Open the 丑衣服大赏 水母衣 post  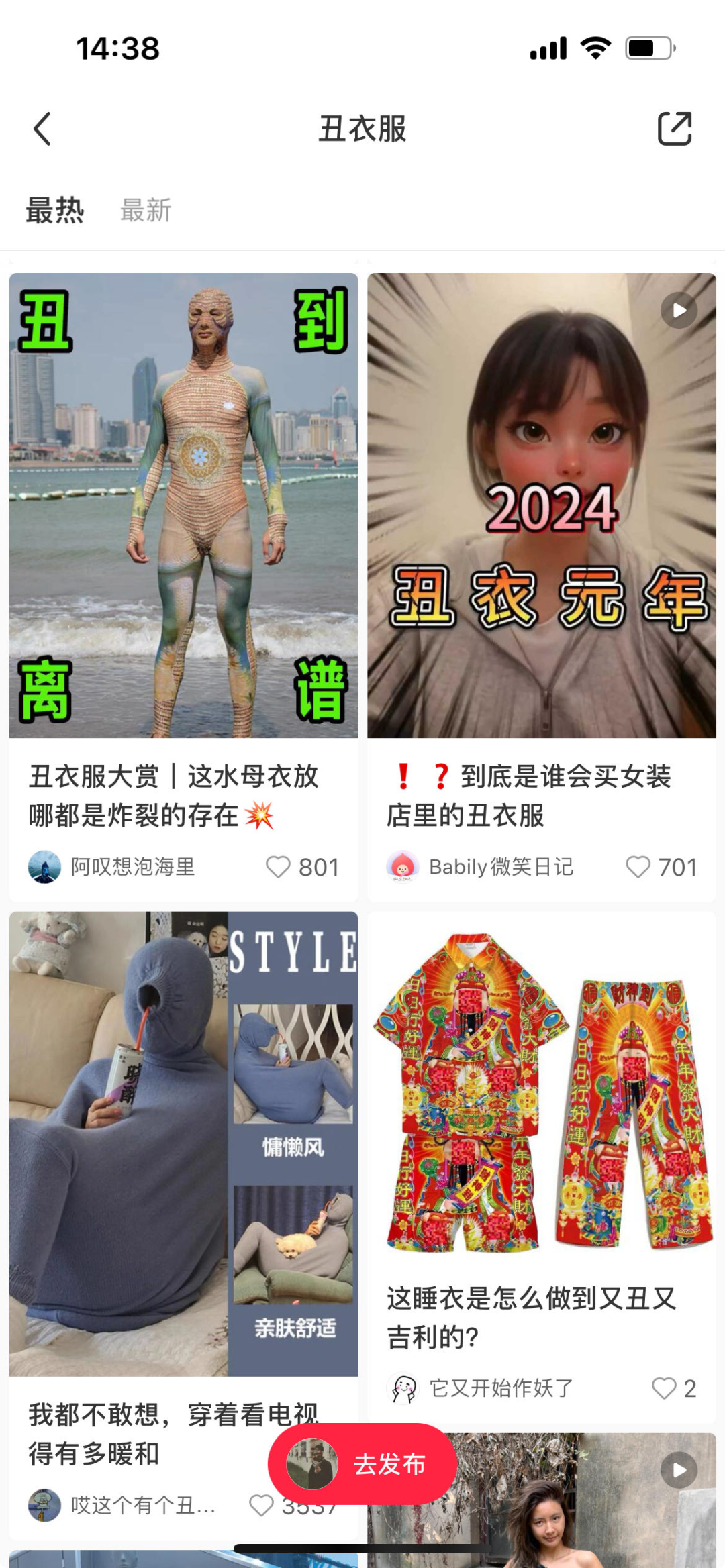click(183, 506)
